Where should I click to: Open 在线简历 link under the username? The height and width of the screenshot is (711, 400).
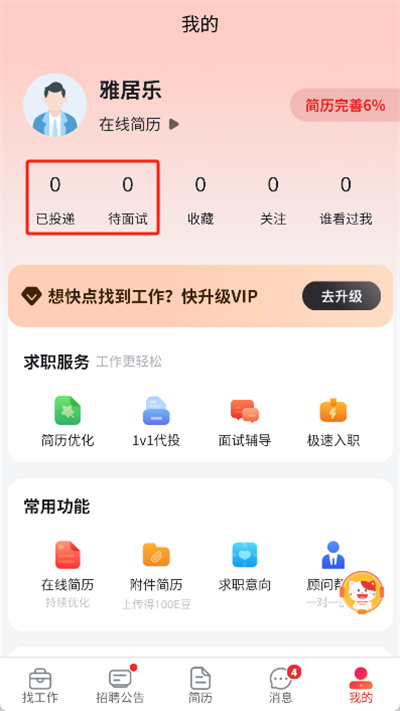139,124
